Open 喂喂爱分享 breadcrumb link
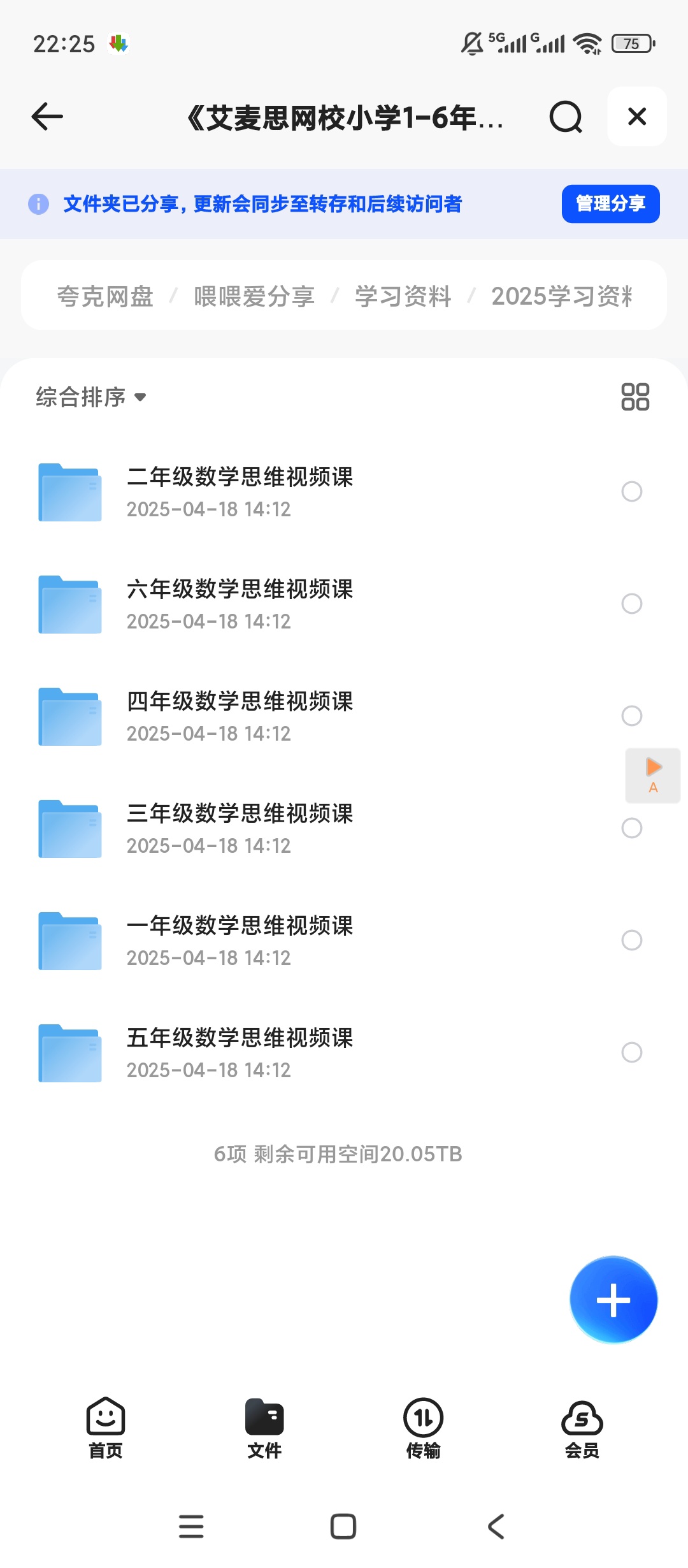Viewport: 688px width, 1568px height. (x=254, y=295)
